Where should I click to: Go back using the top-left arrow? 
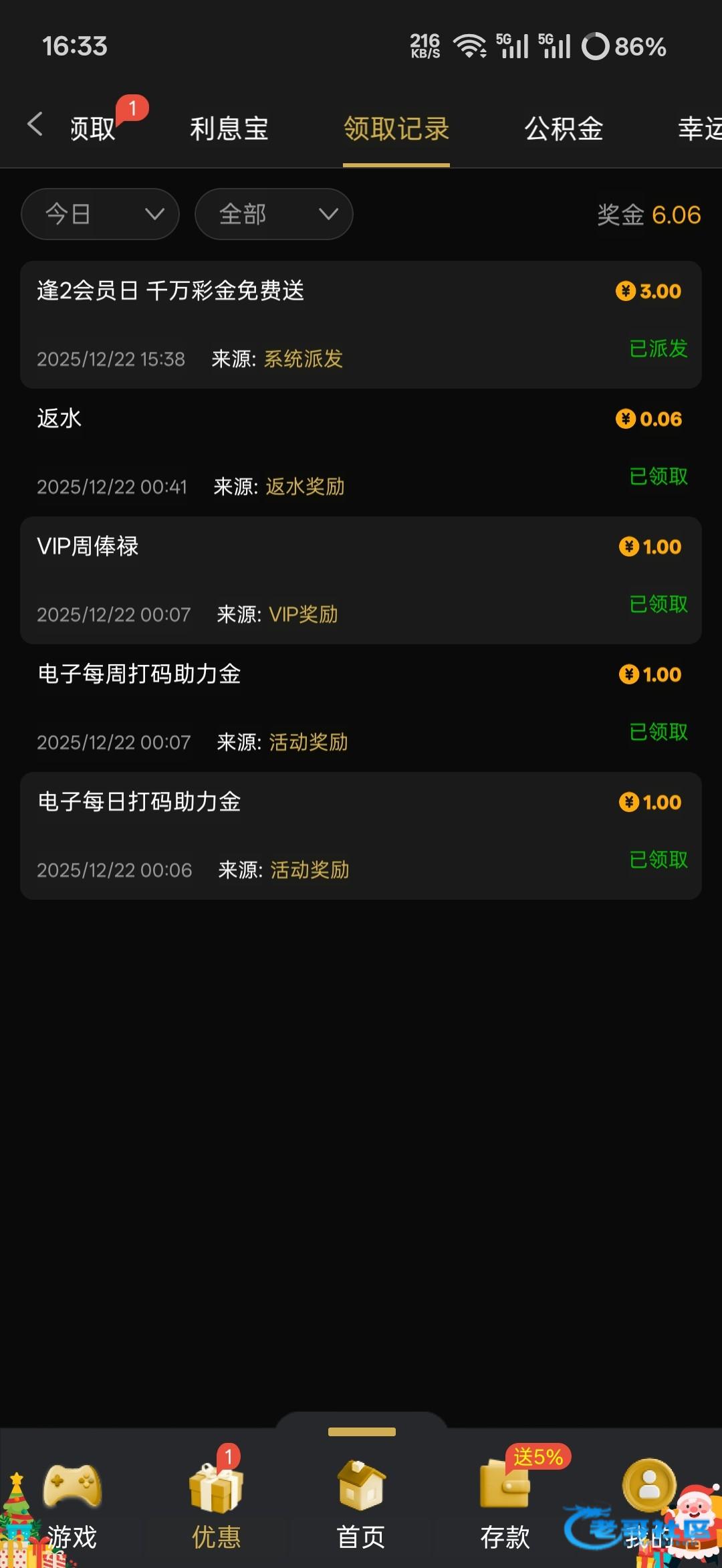(x=35, y=124)
